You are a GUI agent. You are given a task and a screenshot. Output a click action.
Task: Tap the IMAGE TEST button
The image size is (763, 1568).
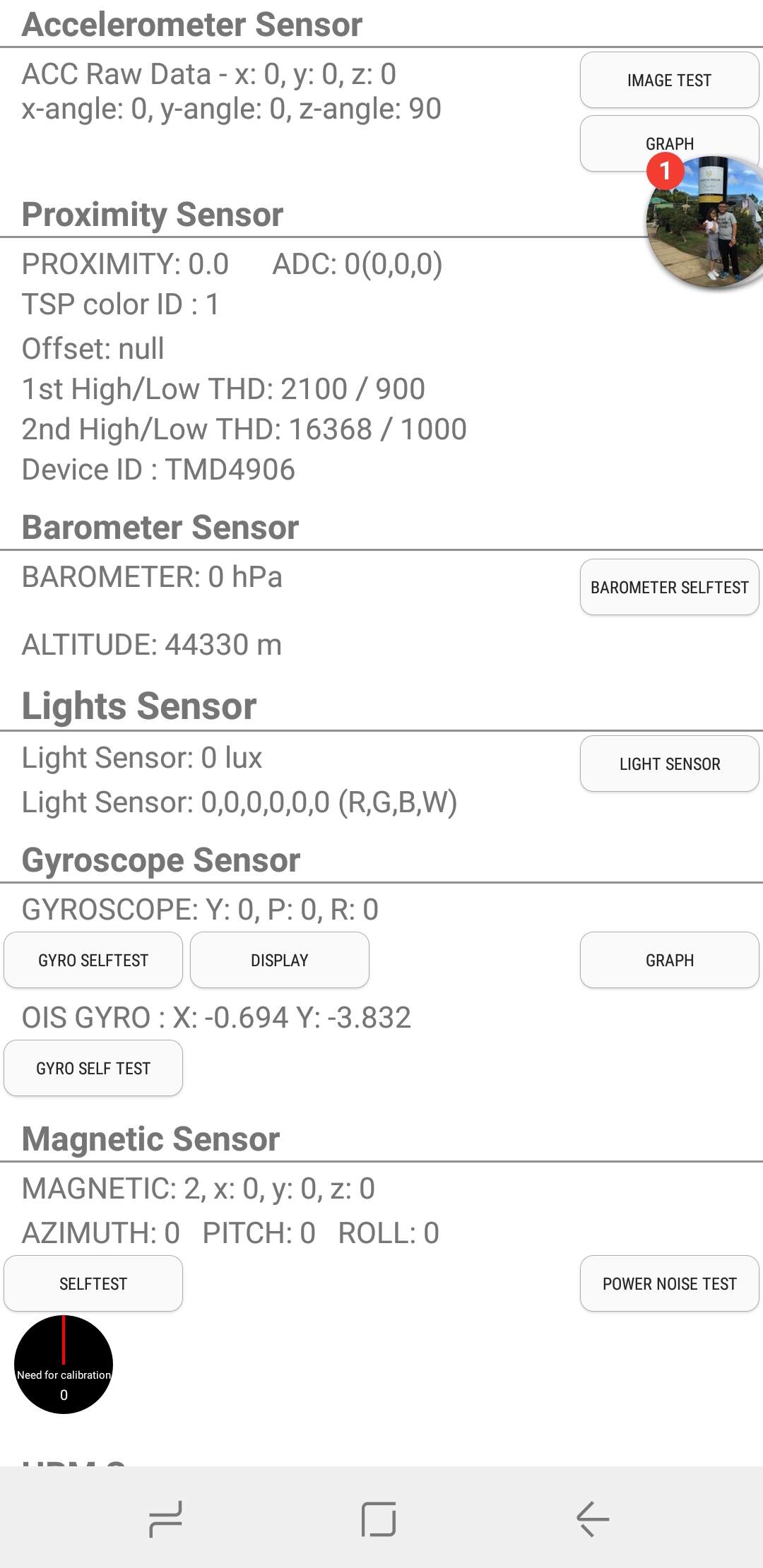[669, 80]
